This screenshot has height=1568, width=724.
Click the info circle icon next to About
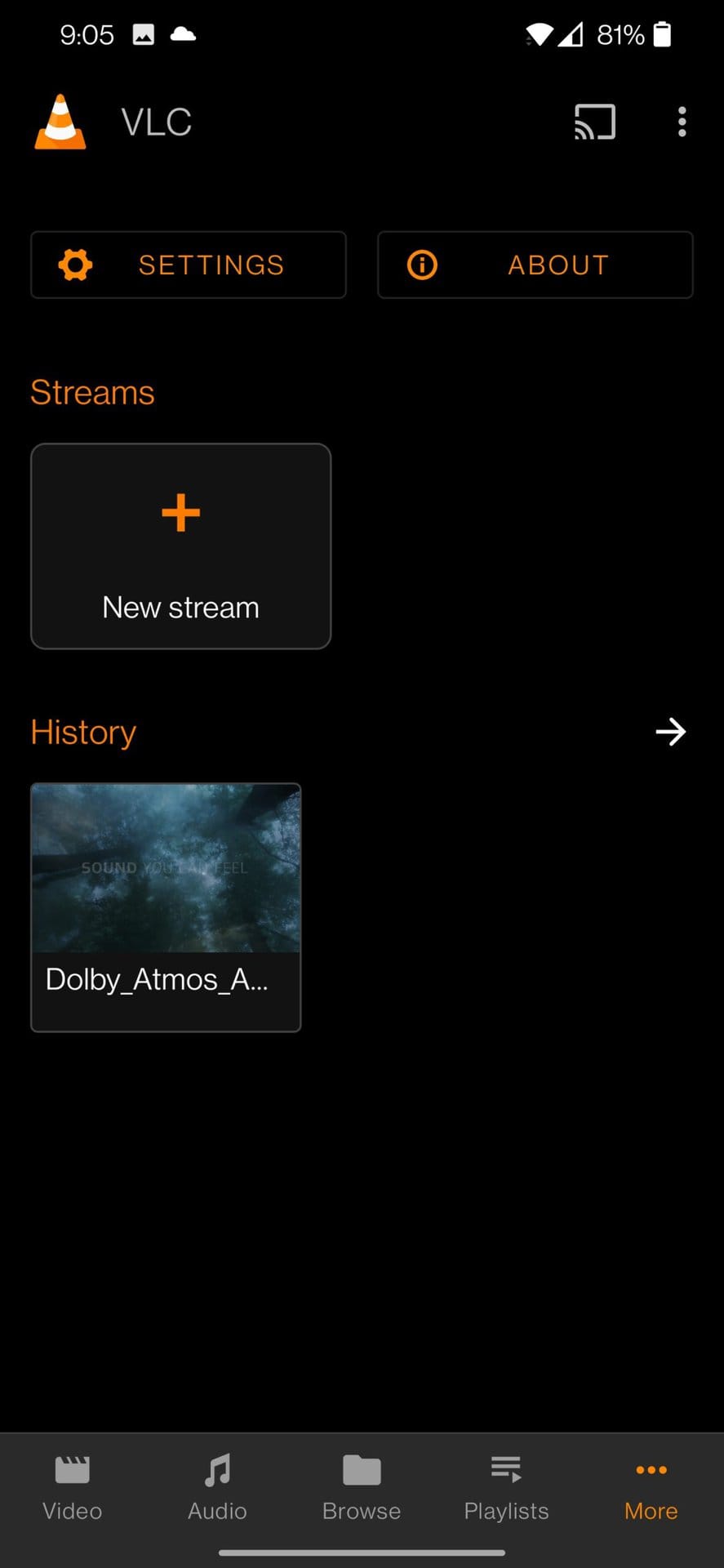[422, 265]
